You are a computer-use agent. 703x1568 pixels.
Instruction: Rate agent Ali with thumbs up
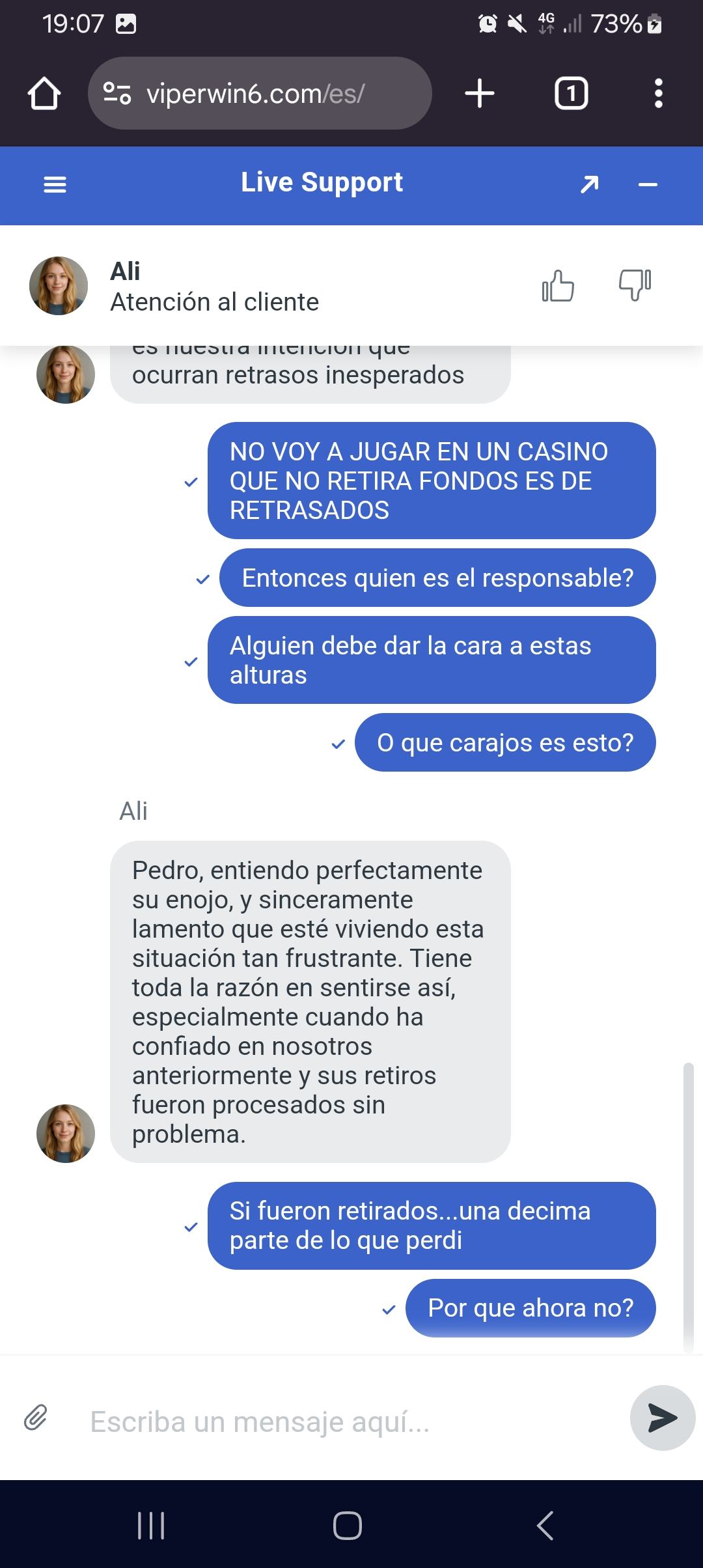[x=558, y=286]
